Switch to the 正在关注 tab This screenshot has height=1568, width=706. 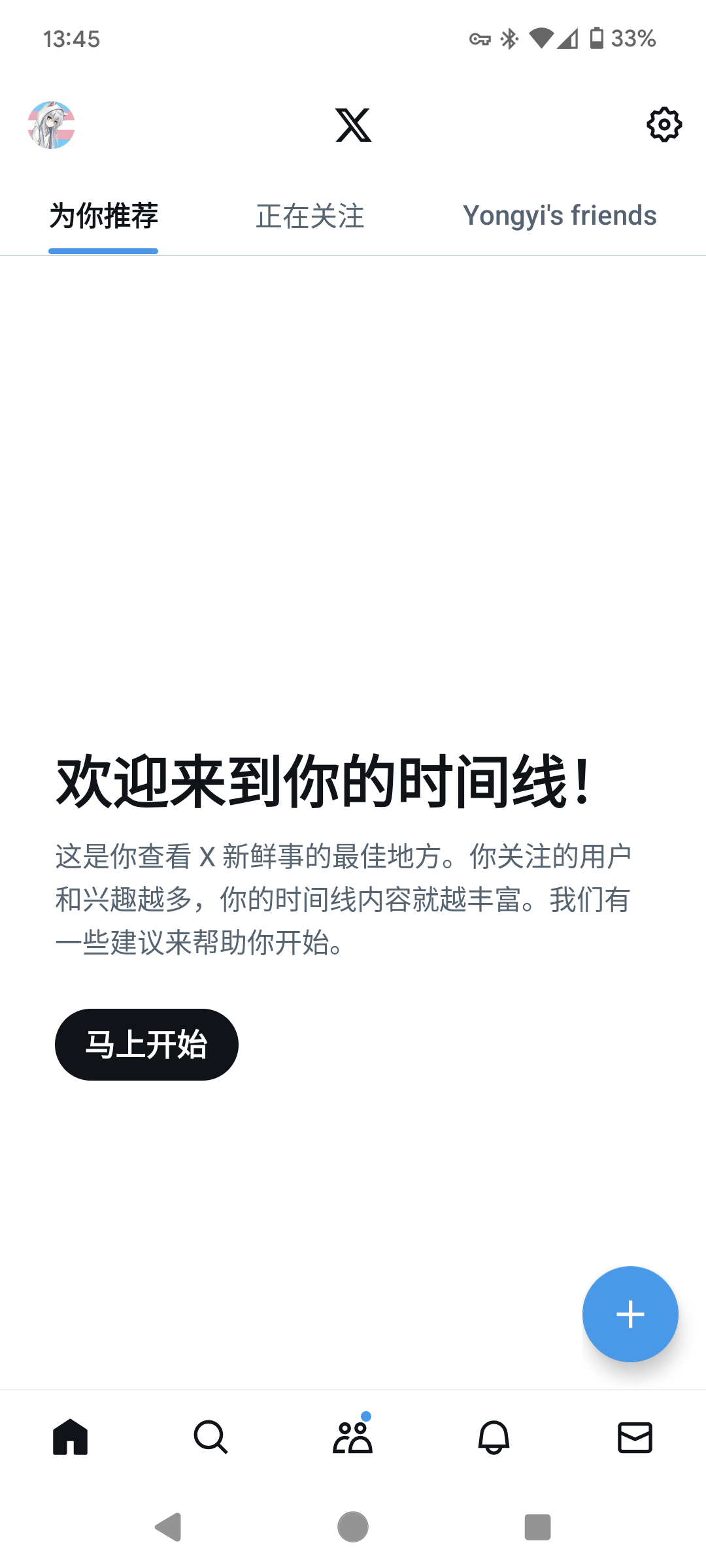tap(310, 216)
